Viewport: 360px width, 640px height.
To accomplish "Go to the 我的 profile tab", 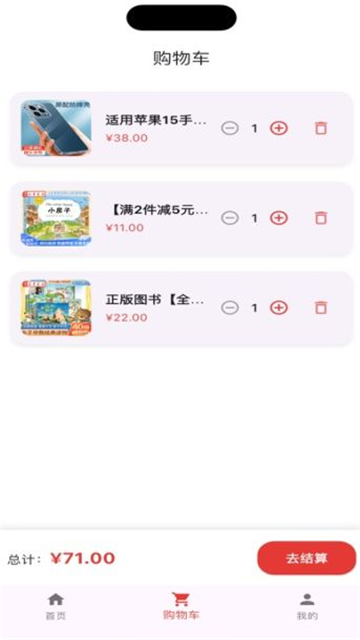I will pos(307,607).
